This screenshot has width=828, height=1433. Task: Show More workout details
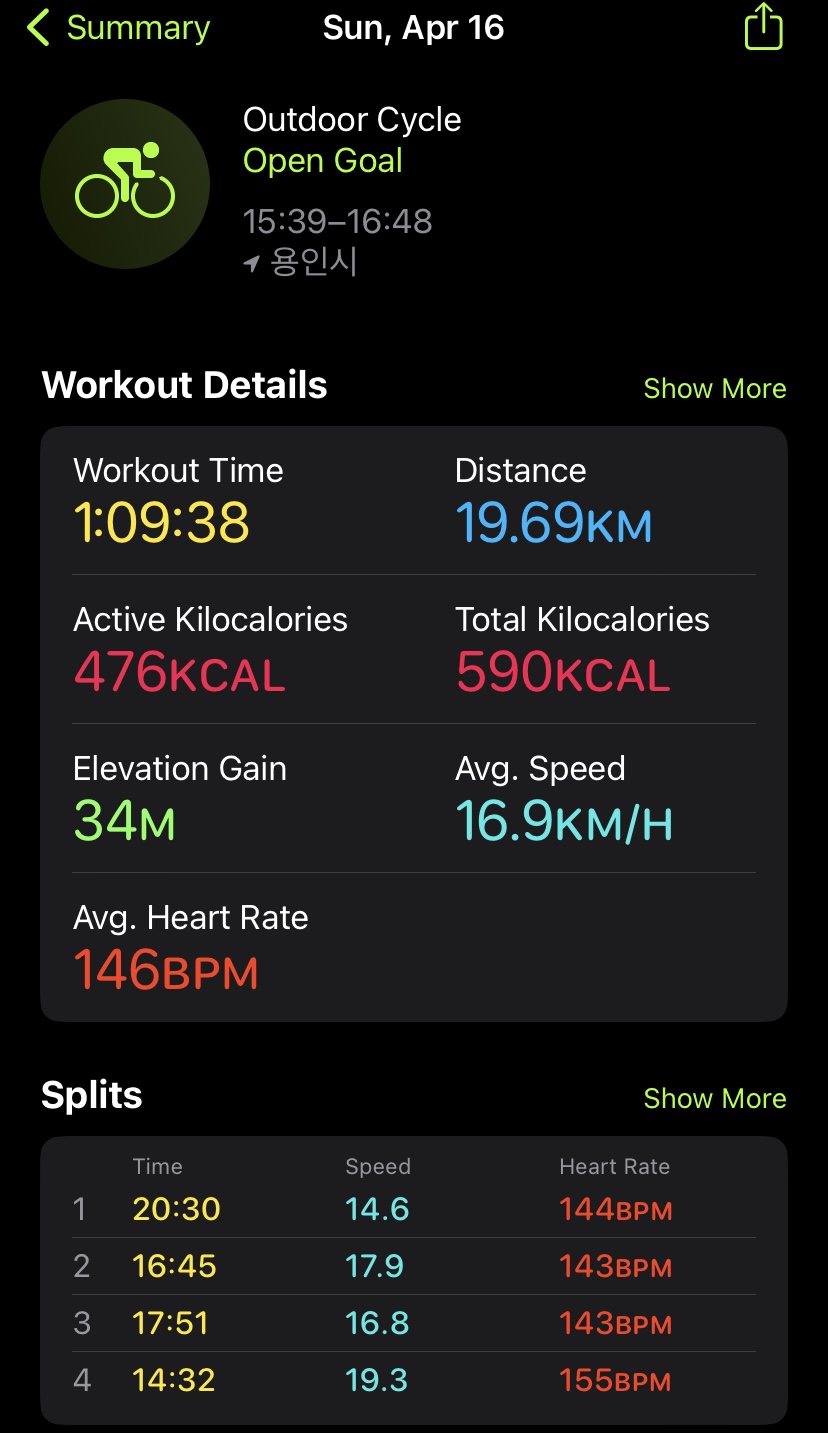[714, 388]
